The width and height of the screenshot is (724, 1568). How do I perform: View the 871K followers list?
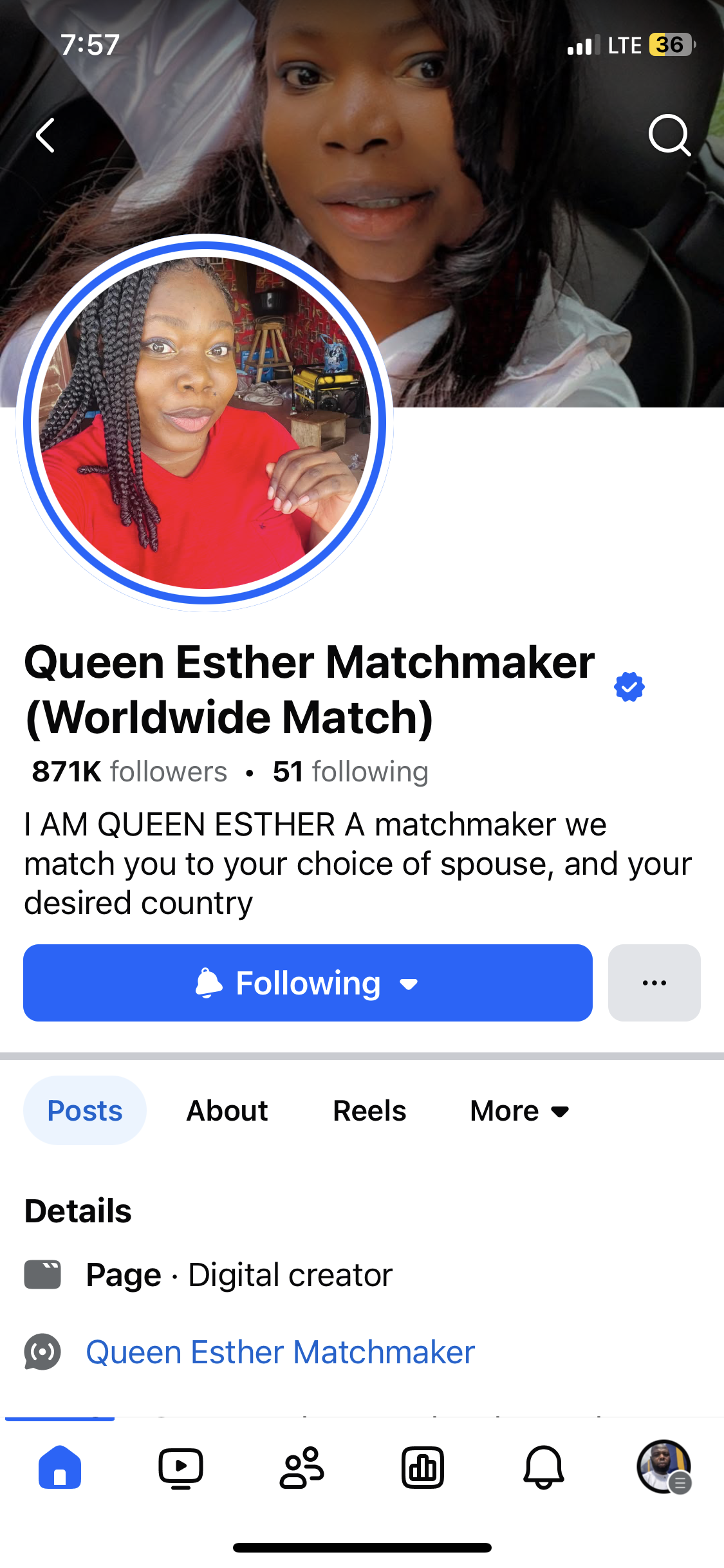point(129,771)
